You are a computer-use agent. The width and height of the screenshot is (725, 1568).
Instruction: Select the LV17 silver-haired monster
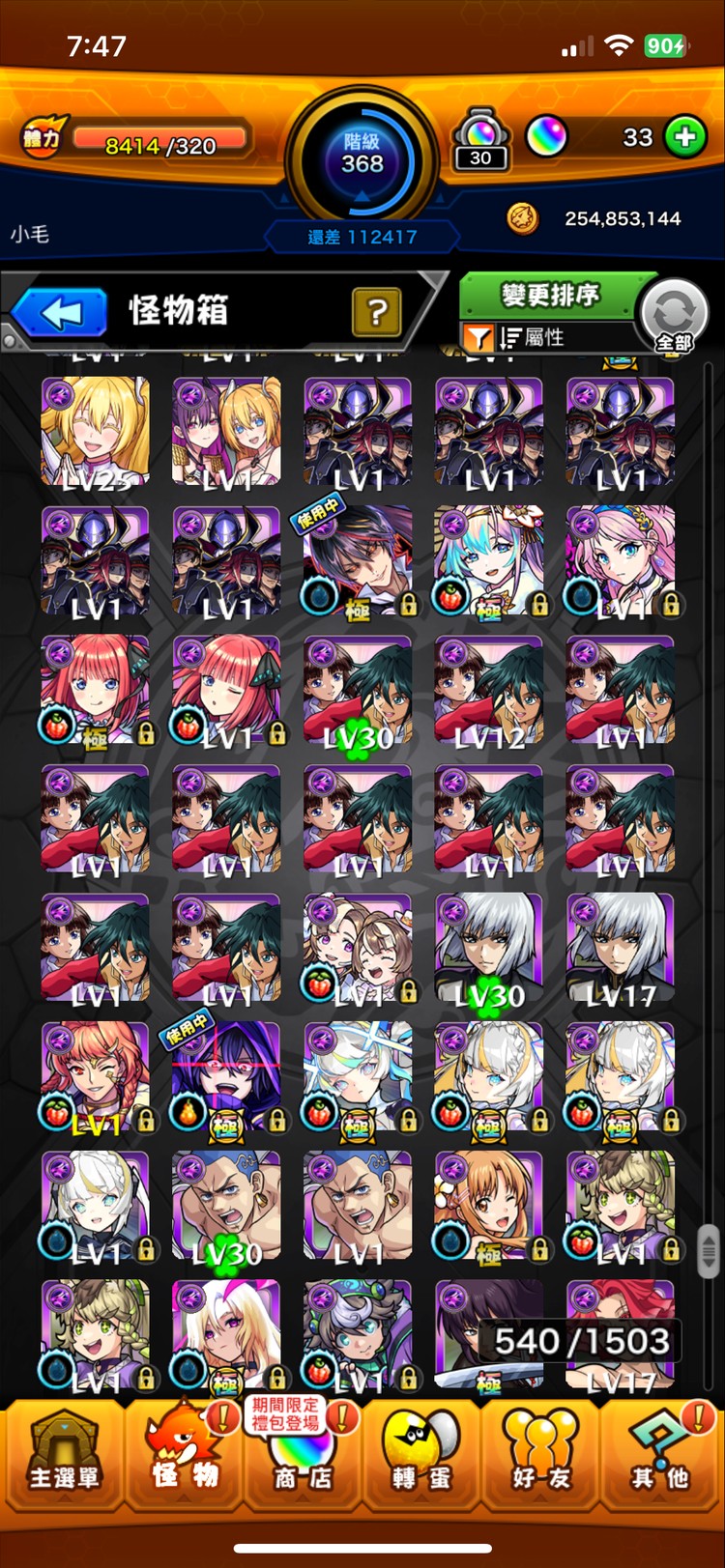pos(621,948)
